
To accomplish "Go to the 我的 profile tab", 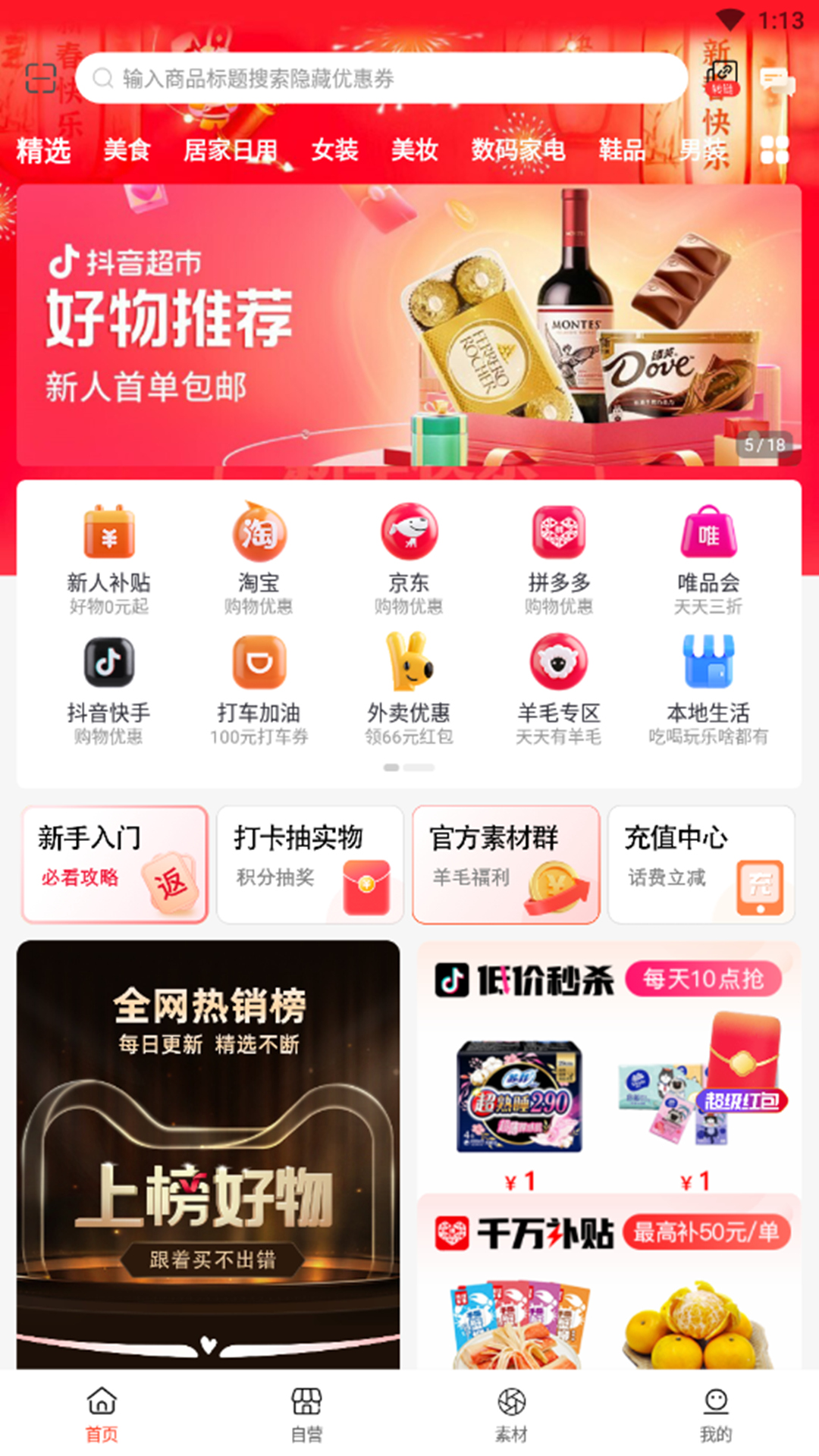I will point(716,1415).
